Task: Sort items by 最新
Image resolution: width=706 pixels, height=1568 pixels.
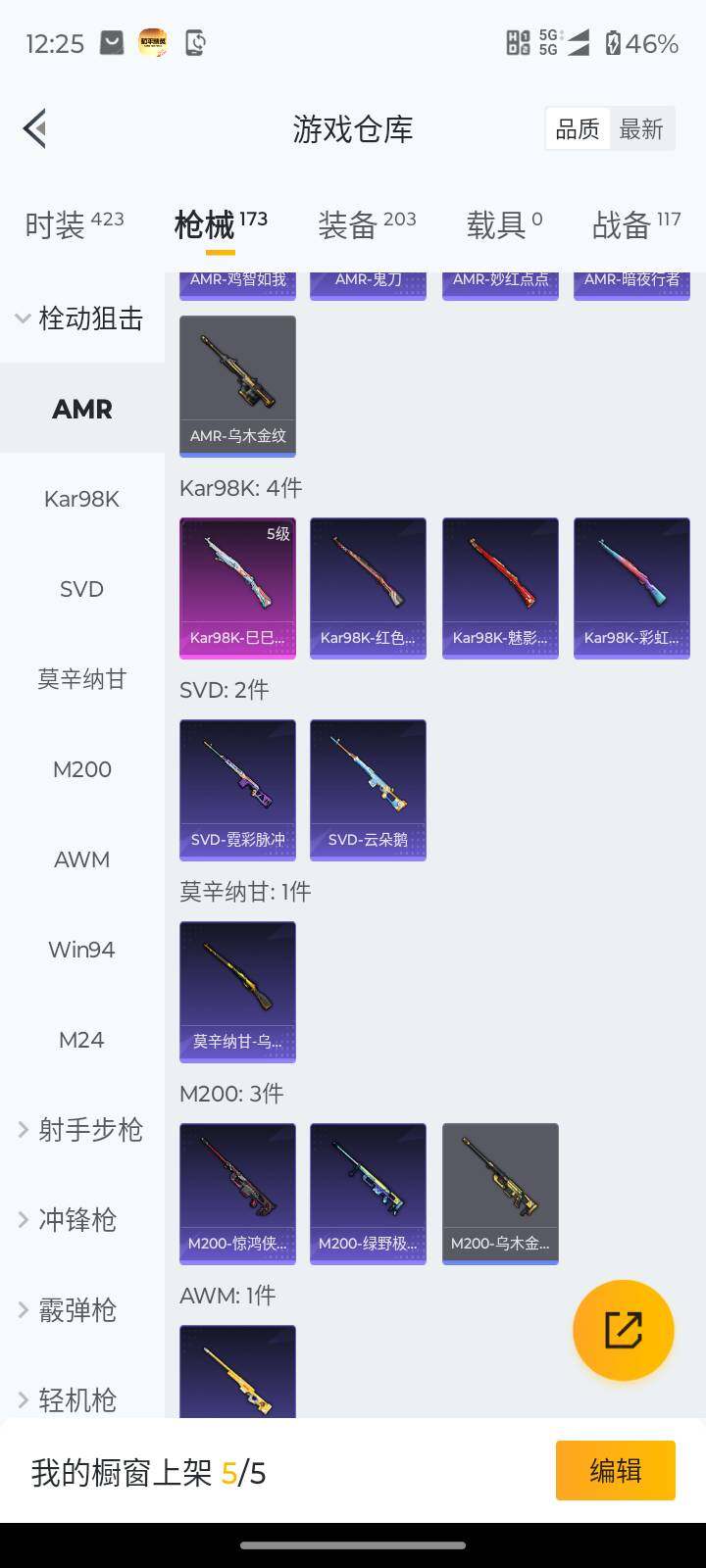Action: [641, 129]
